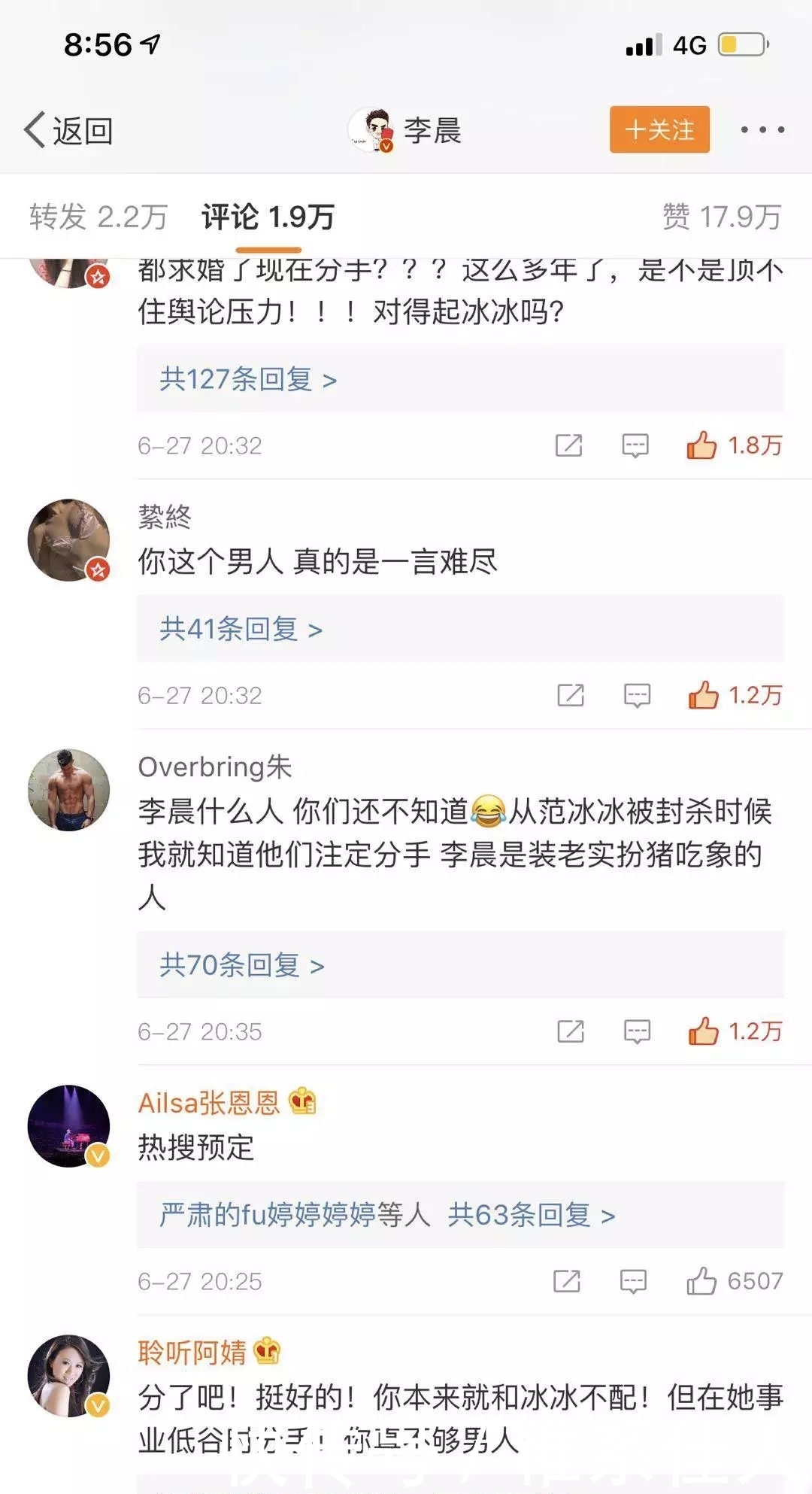Go back using the 返回 button
The height and width of the screenshot is (1494, 812).
(x=69, y=131)
